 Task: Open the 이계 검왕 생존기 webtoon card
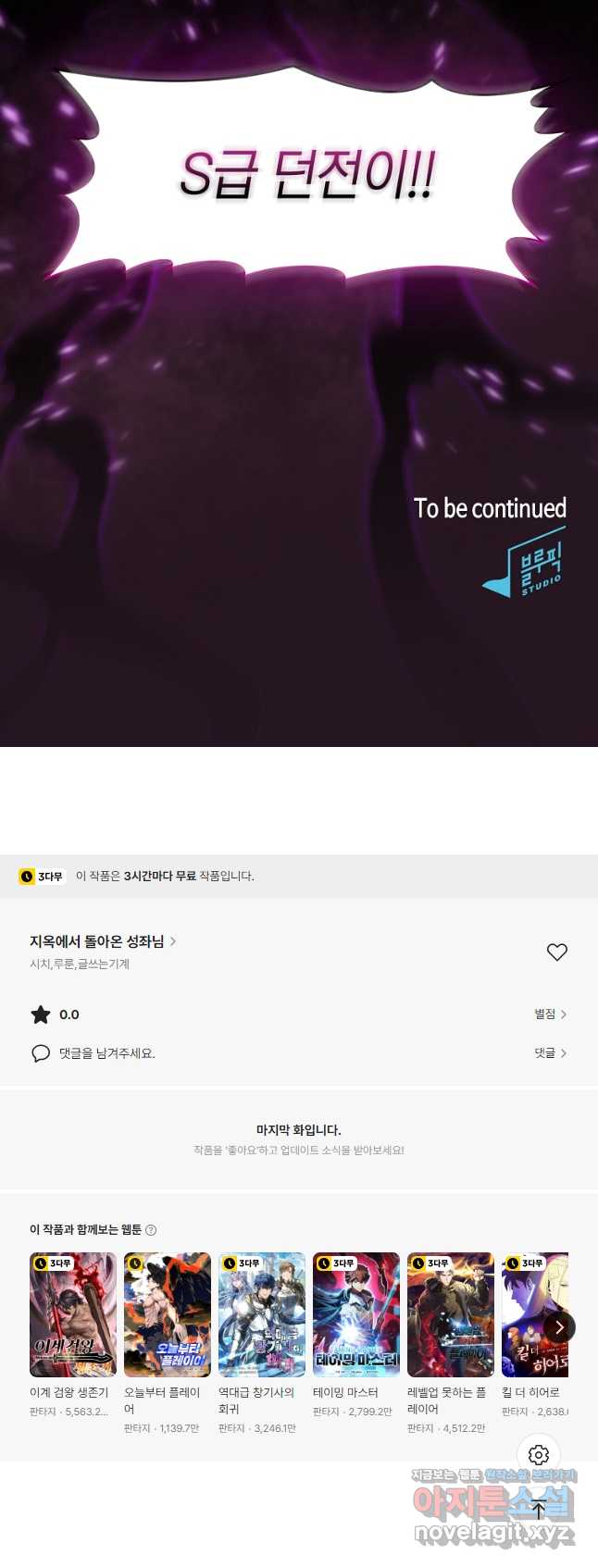pyautogui.click(x=73, y=1315)
